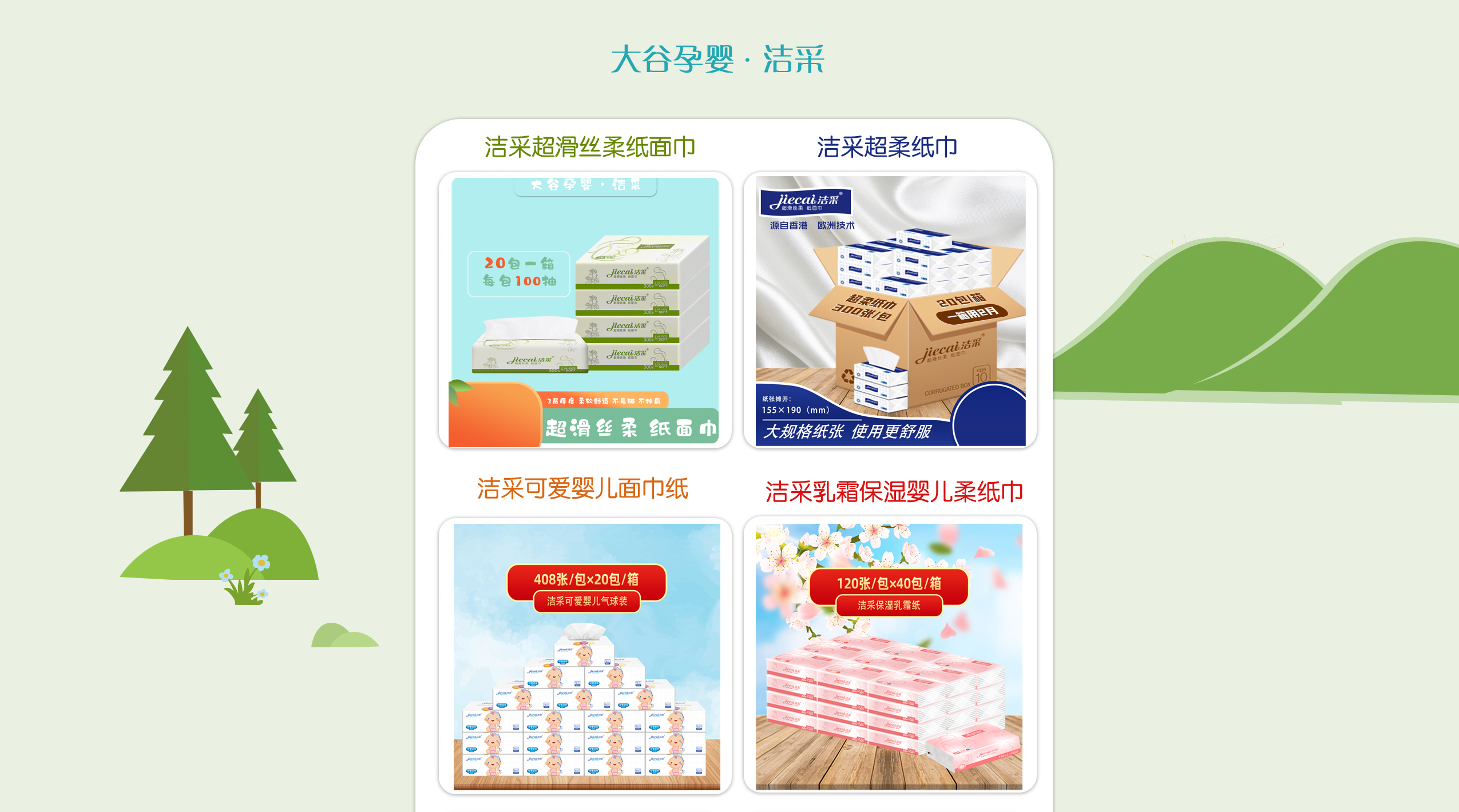Image resolution: width=1459 pixels, height=812 pixels.
Task: Open the 洁采超柔纸巾 product card
Action: (890, 311)
